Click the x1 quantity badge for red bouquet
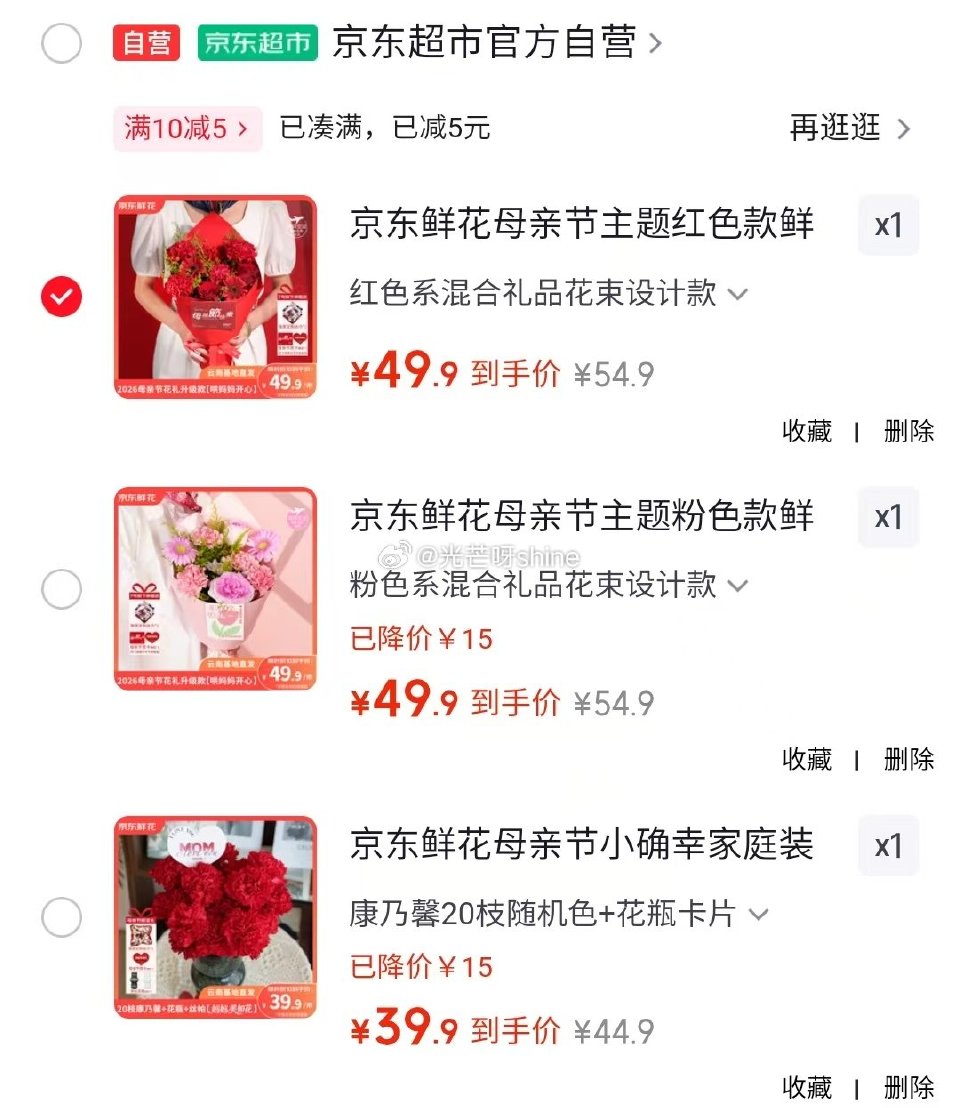 889,226
